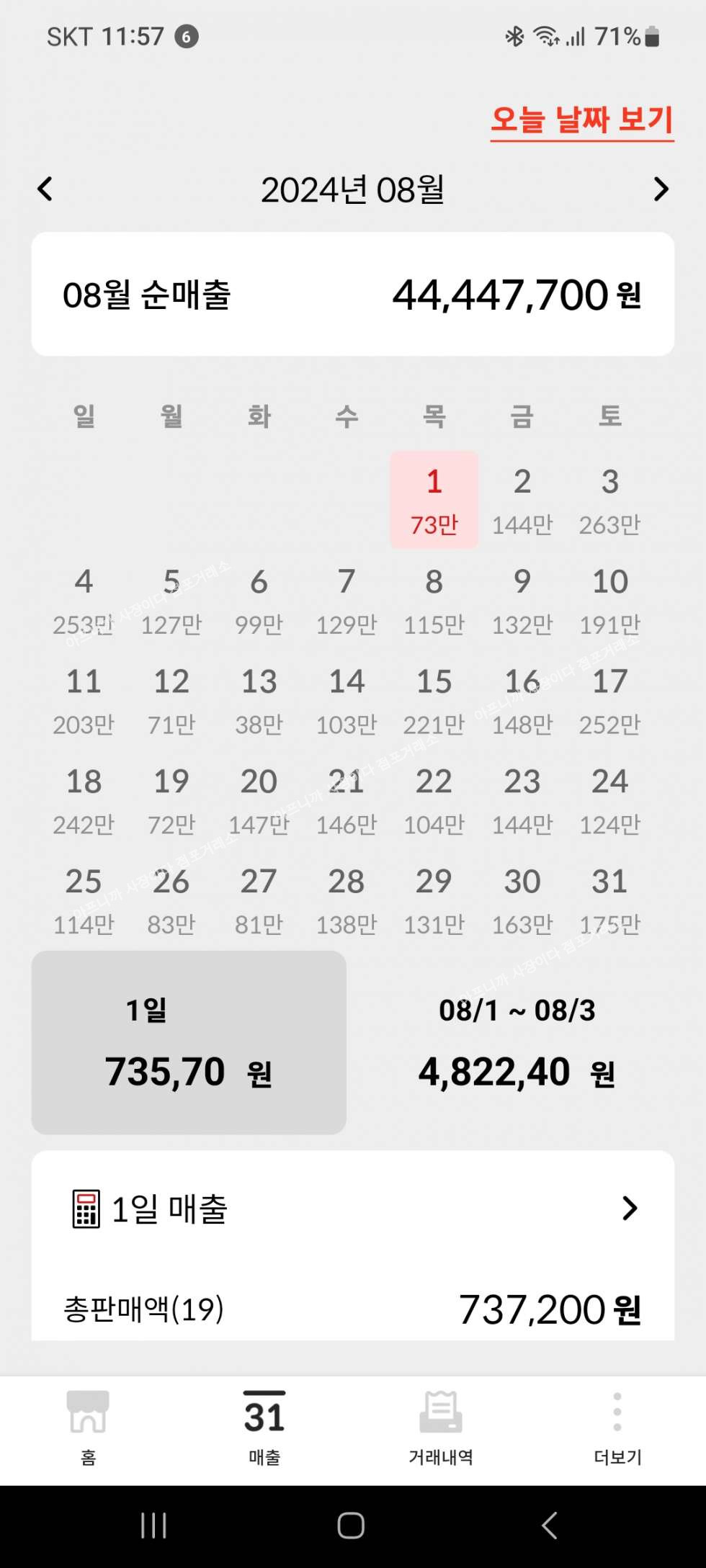Select August 31 with 175만 sales
This screenshot has width=706, height=1568.
click(609, 900)
